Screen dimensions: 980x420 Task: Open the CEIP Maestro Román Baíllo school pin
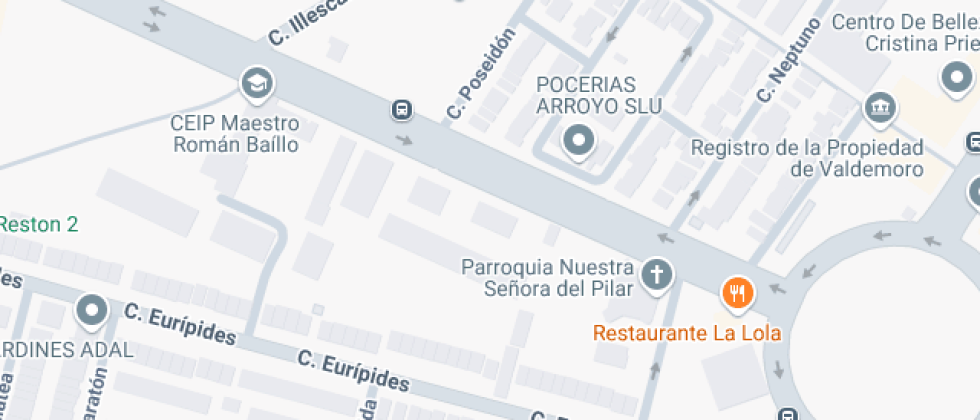point(257,84)
